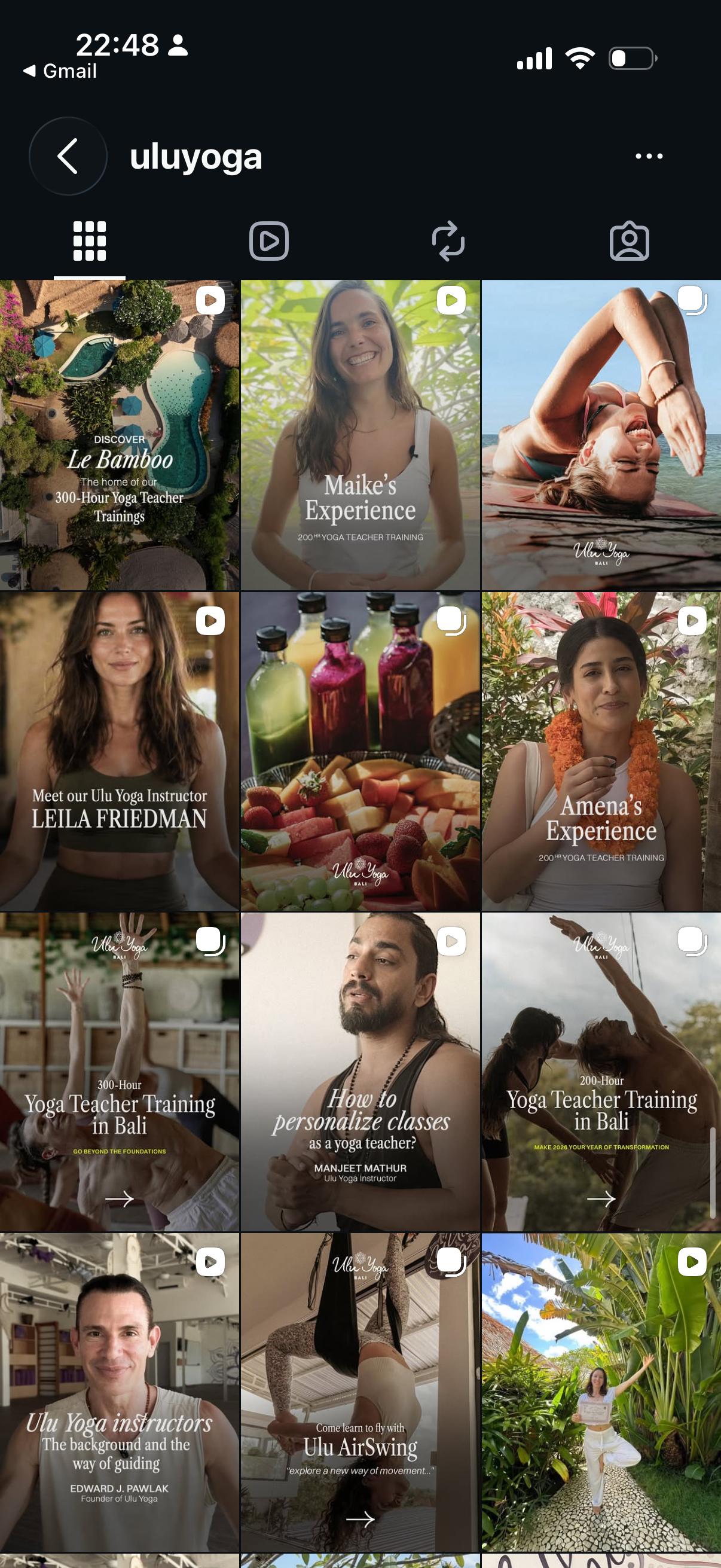Open the Leila Friedman instructor reel
721x1568 pixels.
click(119, 751)
